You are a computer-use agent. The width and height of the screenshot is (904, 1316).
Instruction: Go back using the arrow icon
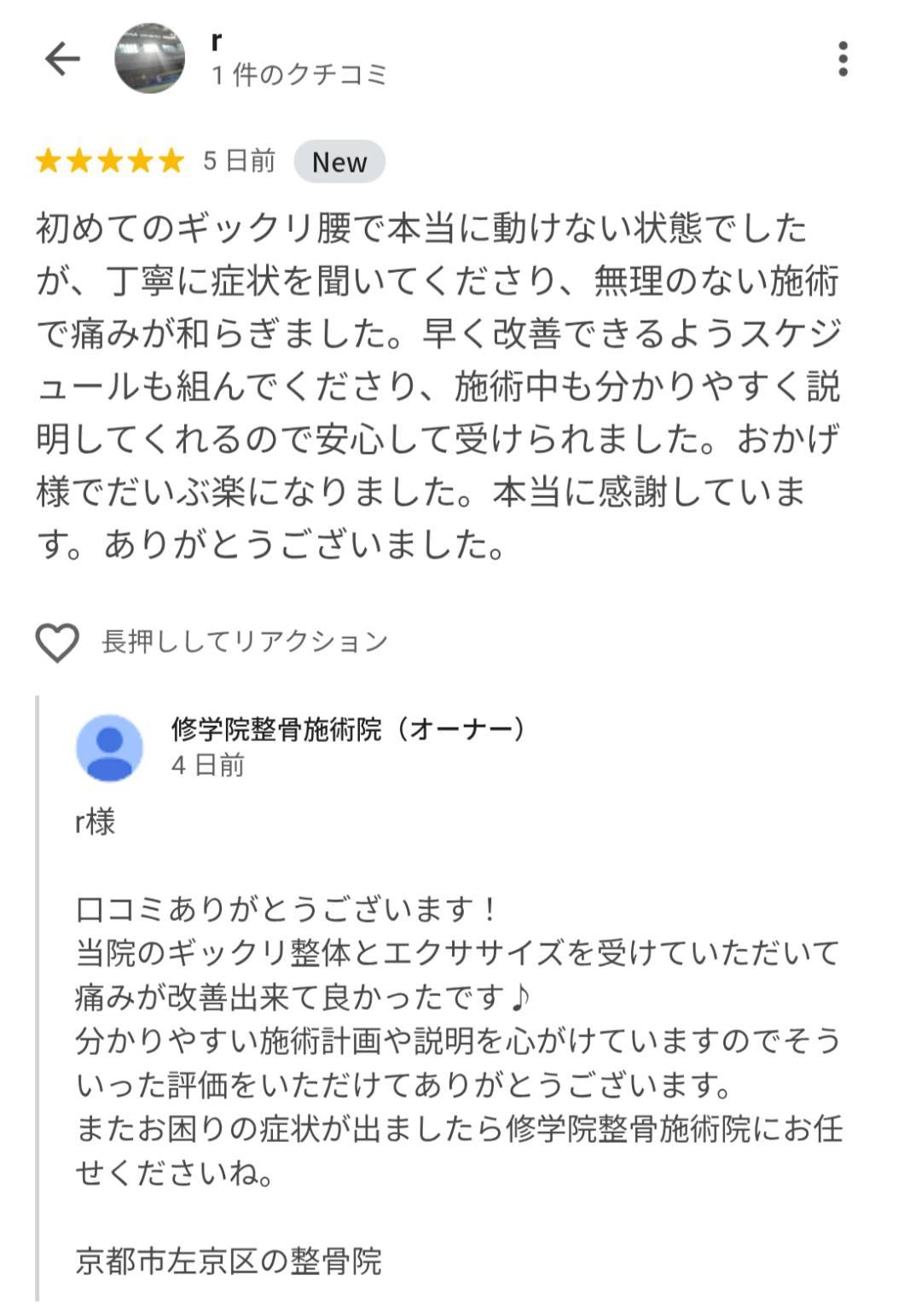62,59
